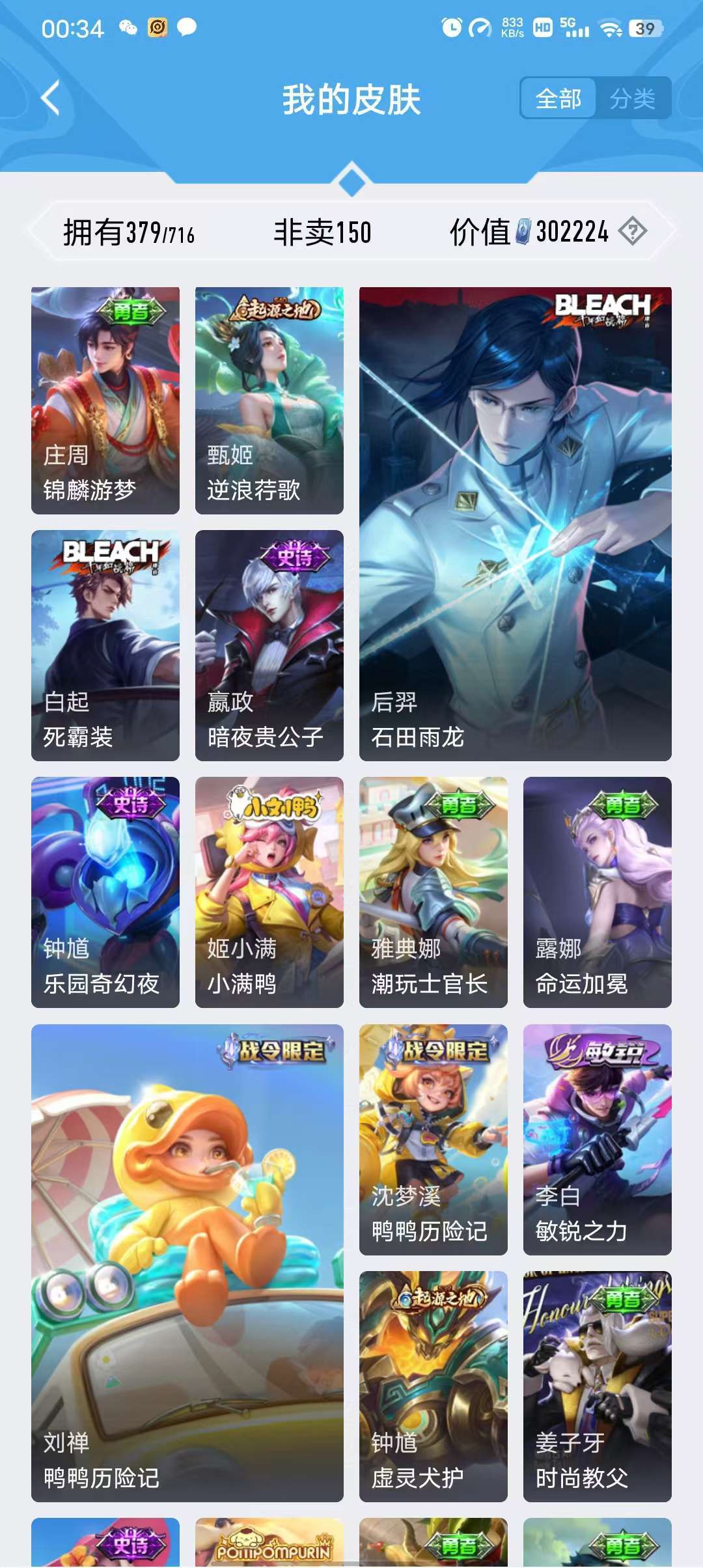View 雅典娜 潮玩士官长 skin
This screenshot has height=1568, width=703.
[434, 892]
